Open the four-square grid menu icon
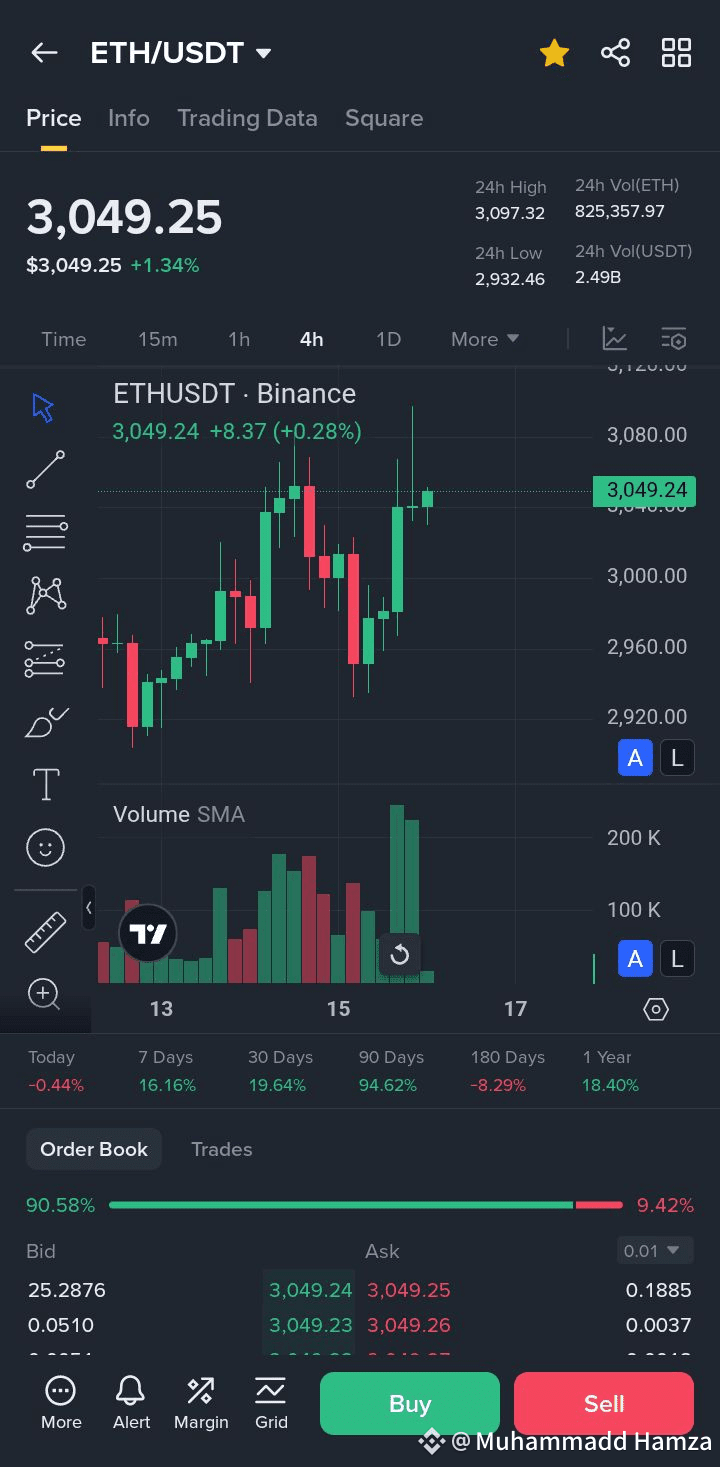Image resolution: width=720 pixels, height=1467 pixels. coord(677,53)
